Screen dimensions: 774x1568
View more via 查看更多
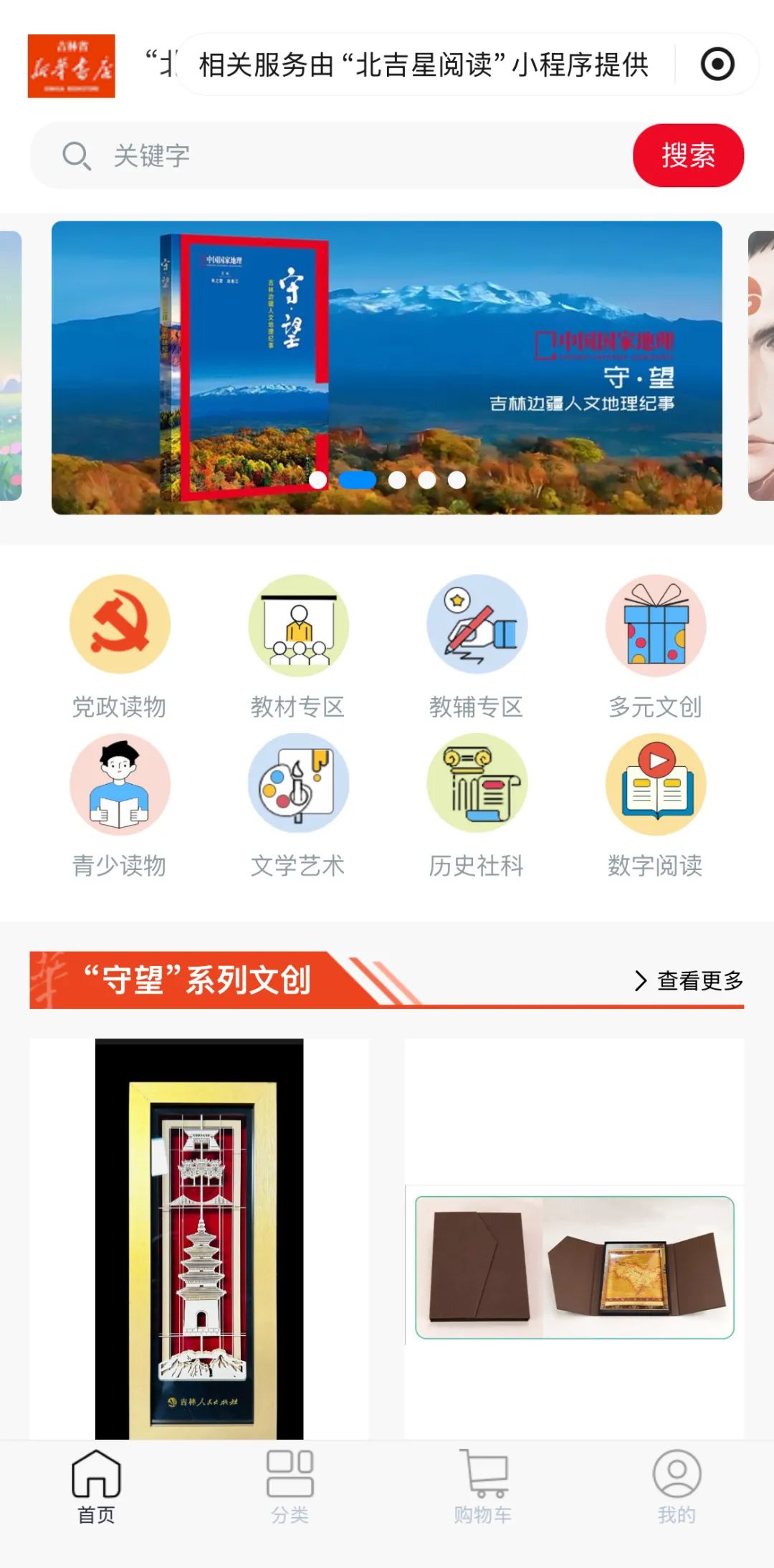tap(689, 980)
